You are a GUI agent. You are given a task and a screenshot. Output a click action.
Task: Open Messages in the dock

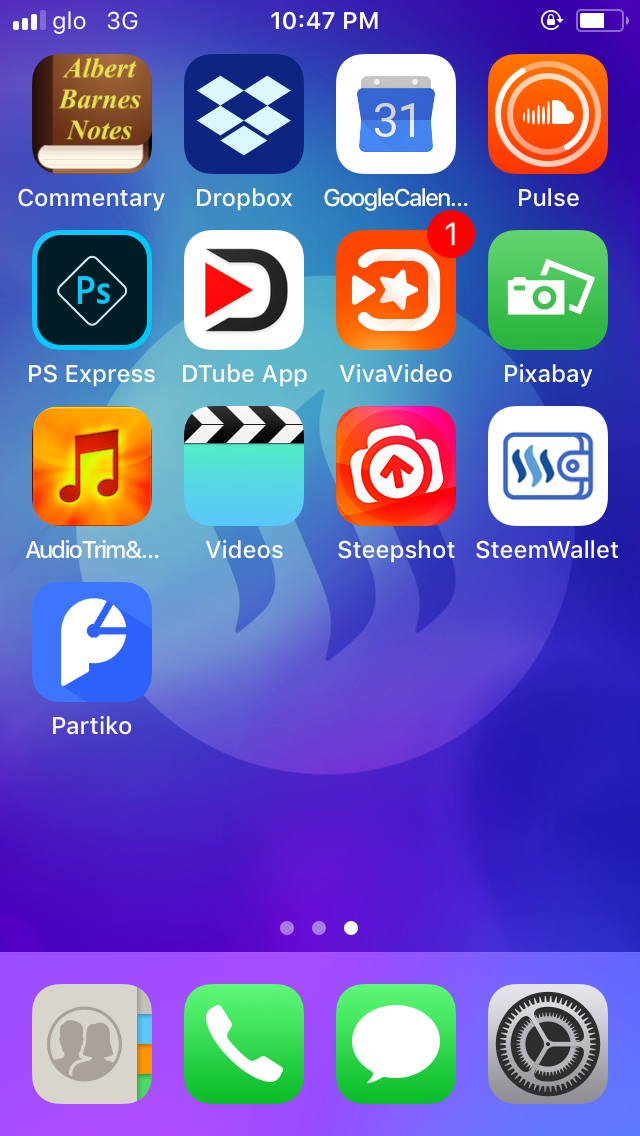tap(396, 1043)
